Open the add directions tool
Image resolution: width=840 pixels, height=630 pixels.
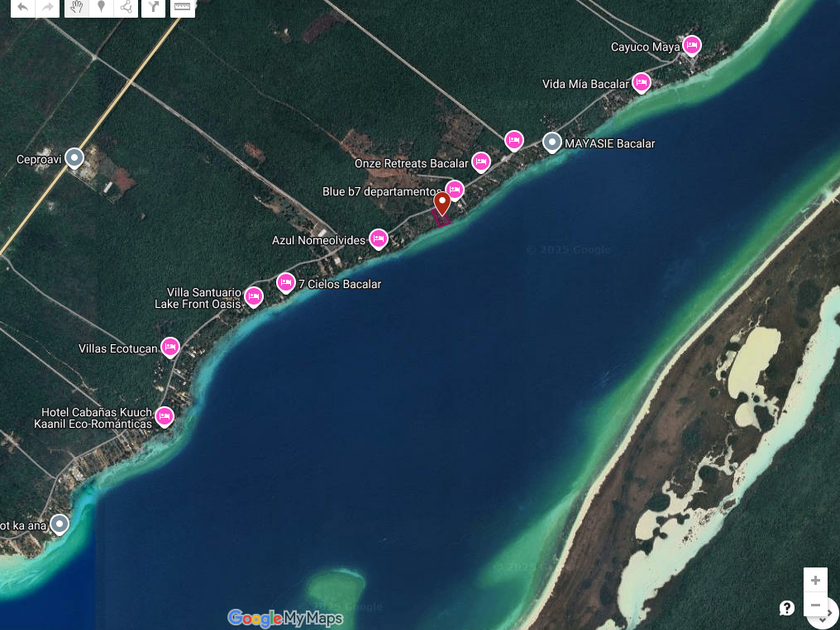point(153,8)
